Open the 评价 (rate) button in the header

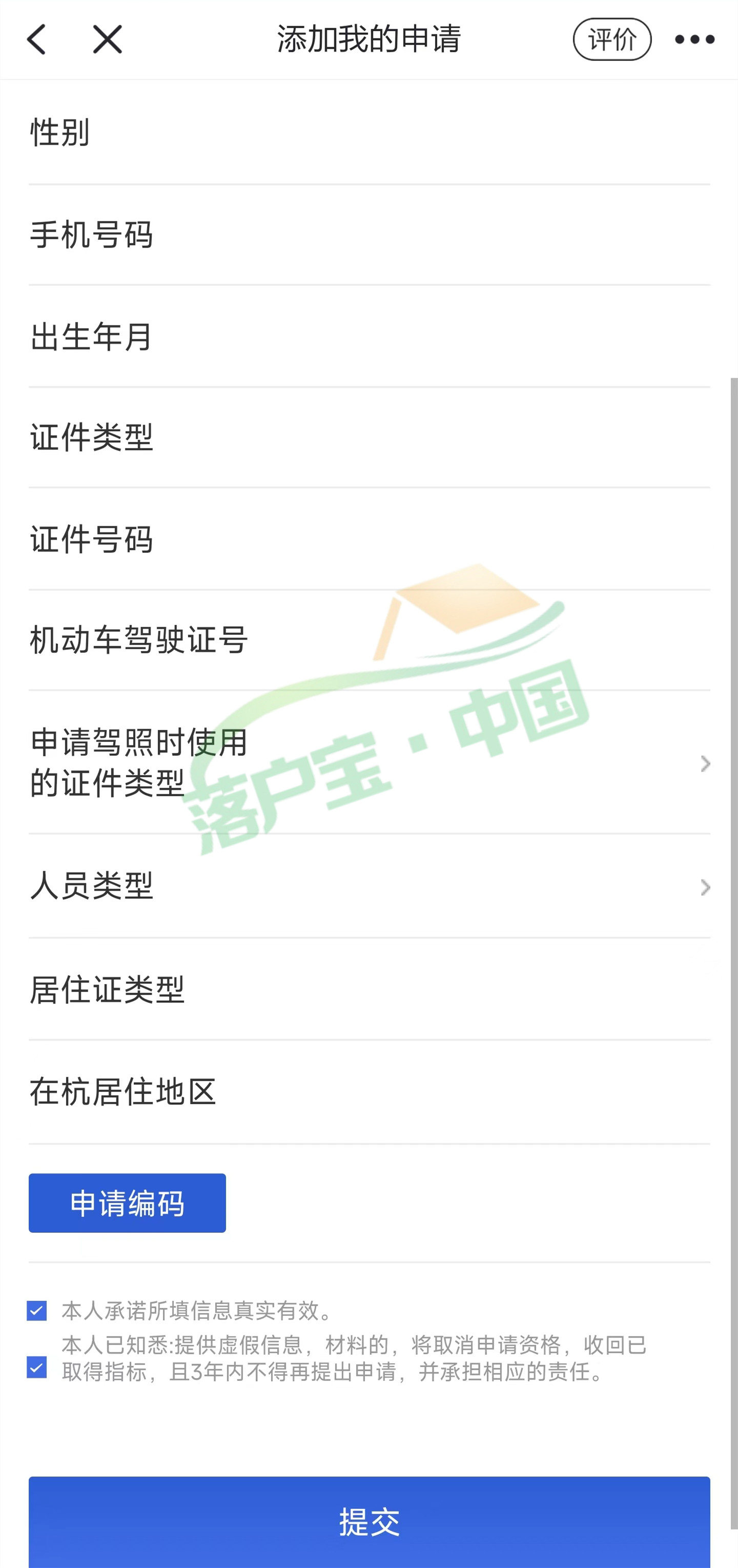pyautogui.click(x=614, y=39)
